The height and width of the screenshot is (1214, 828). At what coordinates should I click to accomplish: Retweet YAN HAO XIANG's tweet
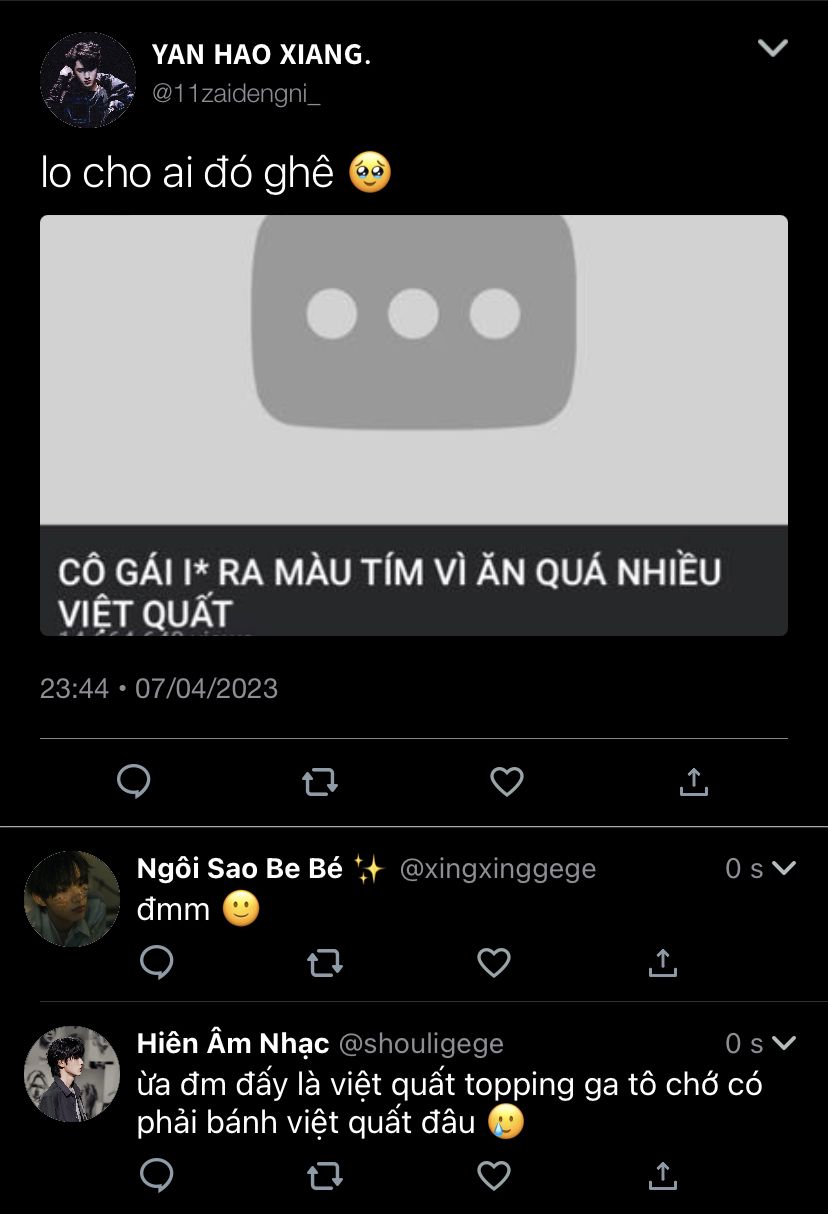[x=320, y=781]
